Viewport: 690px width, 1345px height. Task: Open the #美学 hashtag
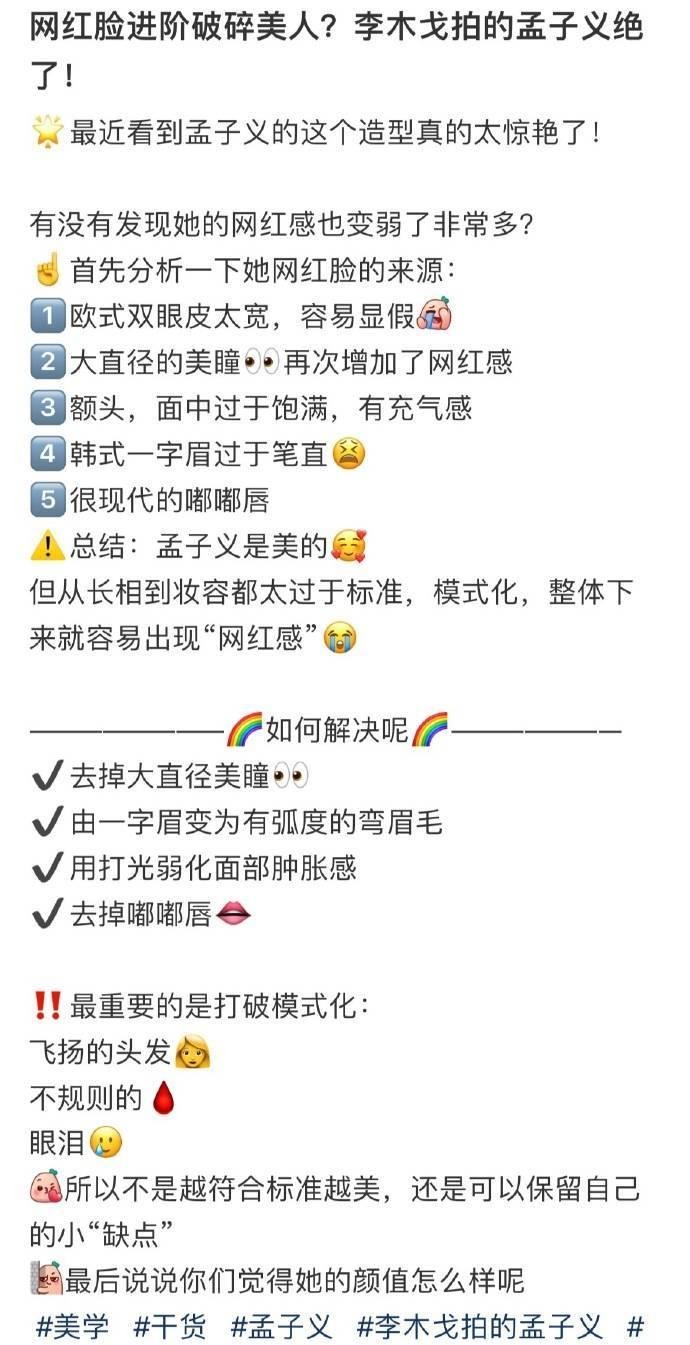point(72,1327)
